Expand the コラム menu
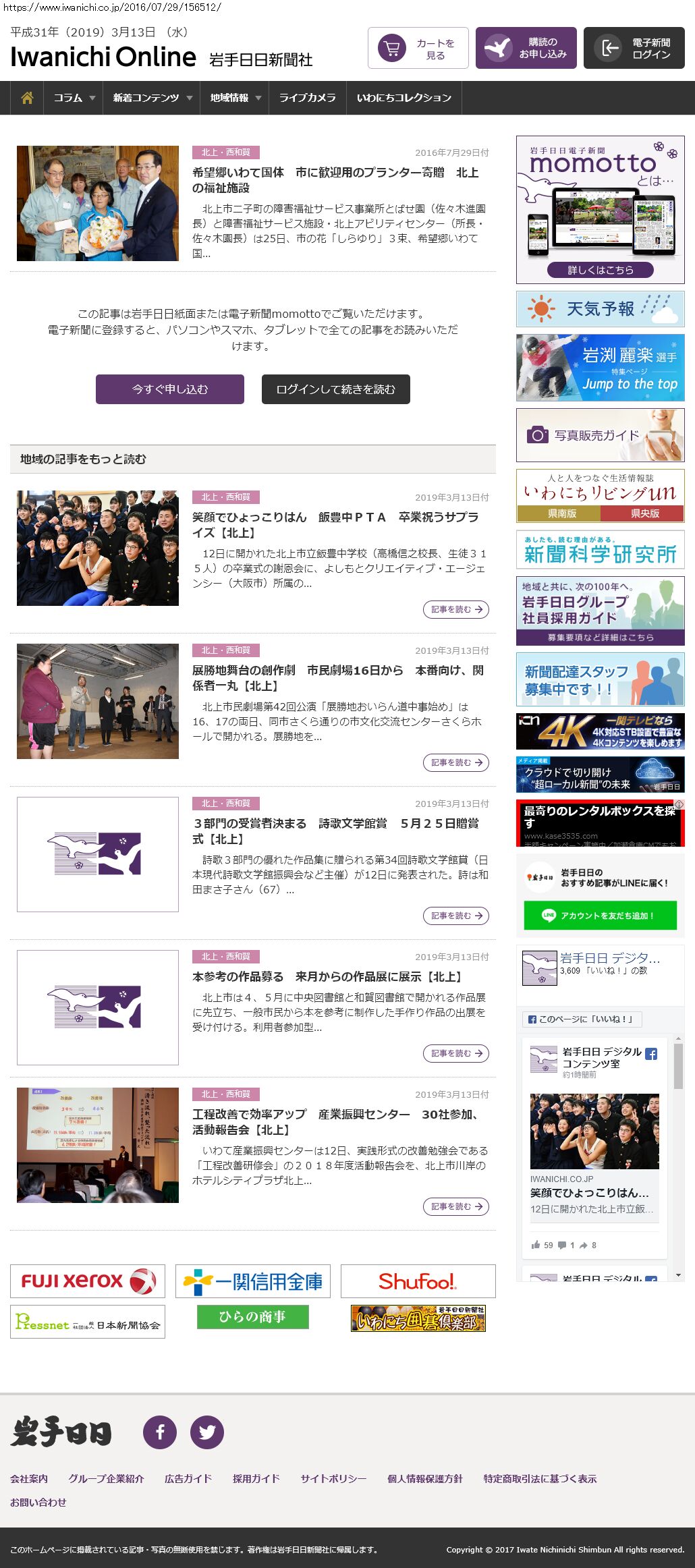Viewport: 695px width, 1568px height. (x=73, y=98)
